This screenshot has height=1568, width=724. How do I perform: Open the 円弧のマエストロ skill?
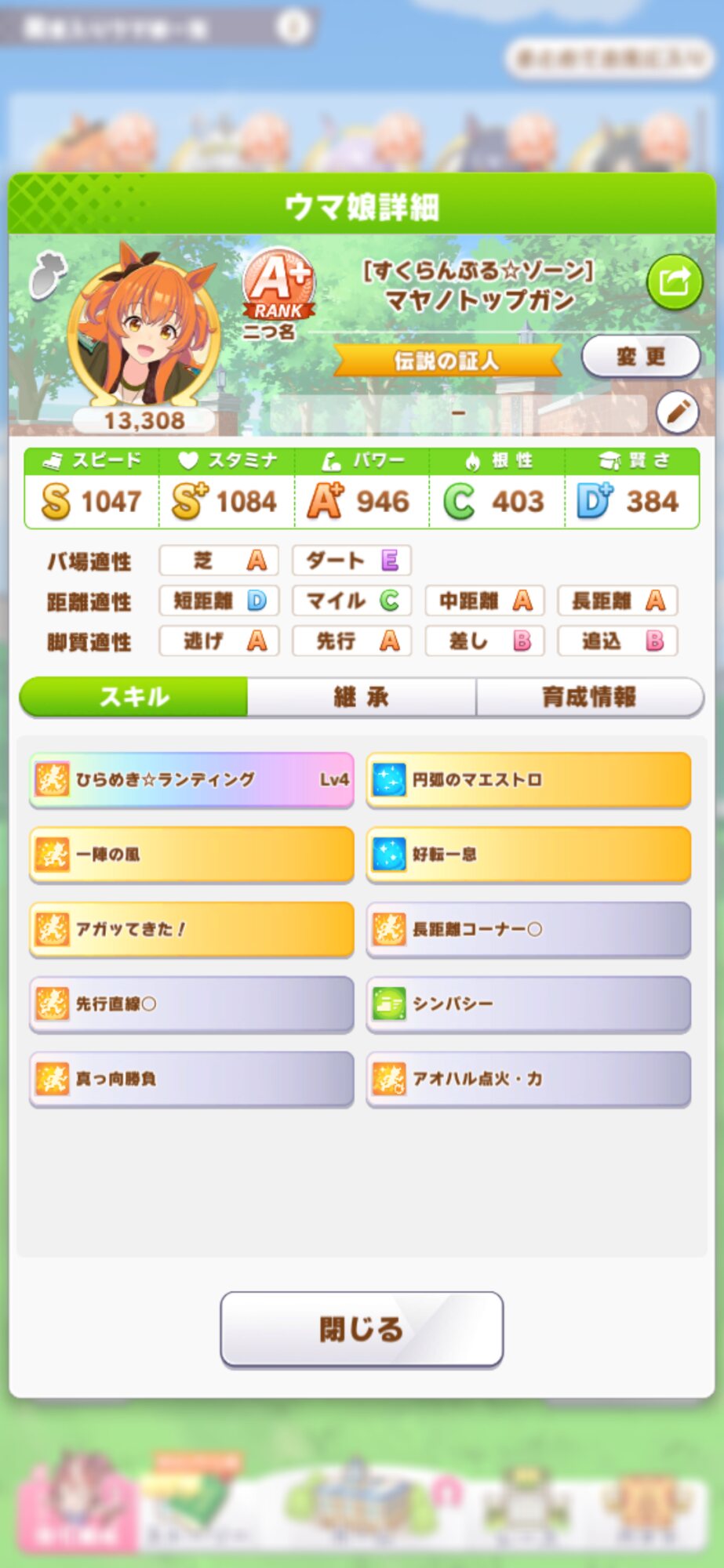pos(528,779)
